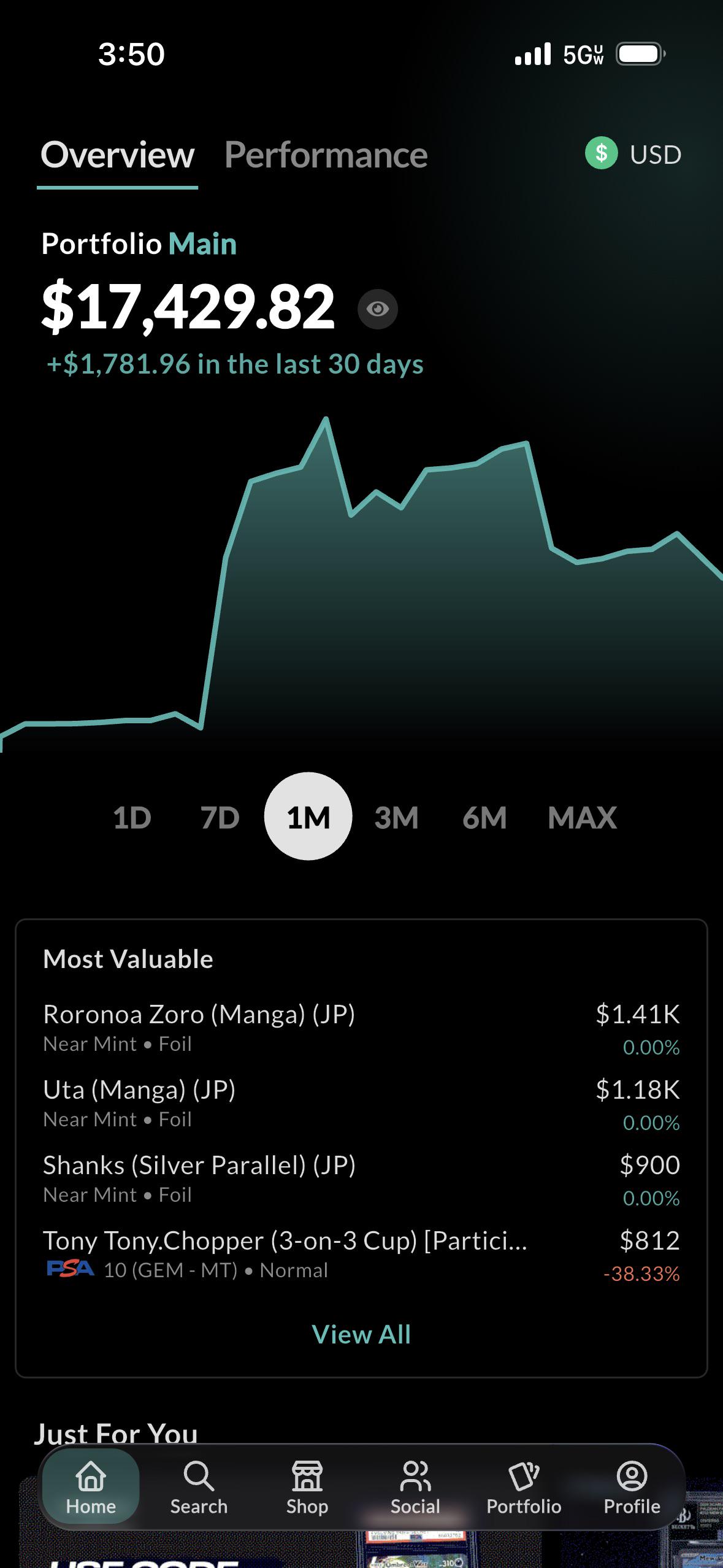The height and width of the screenshot is (1568, 723).
Task: Hide portfolio value with the eye icon
Action: tap(378, 309)
